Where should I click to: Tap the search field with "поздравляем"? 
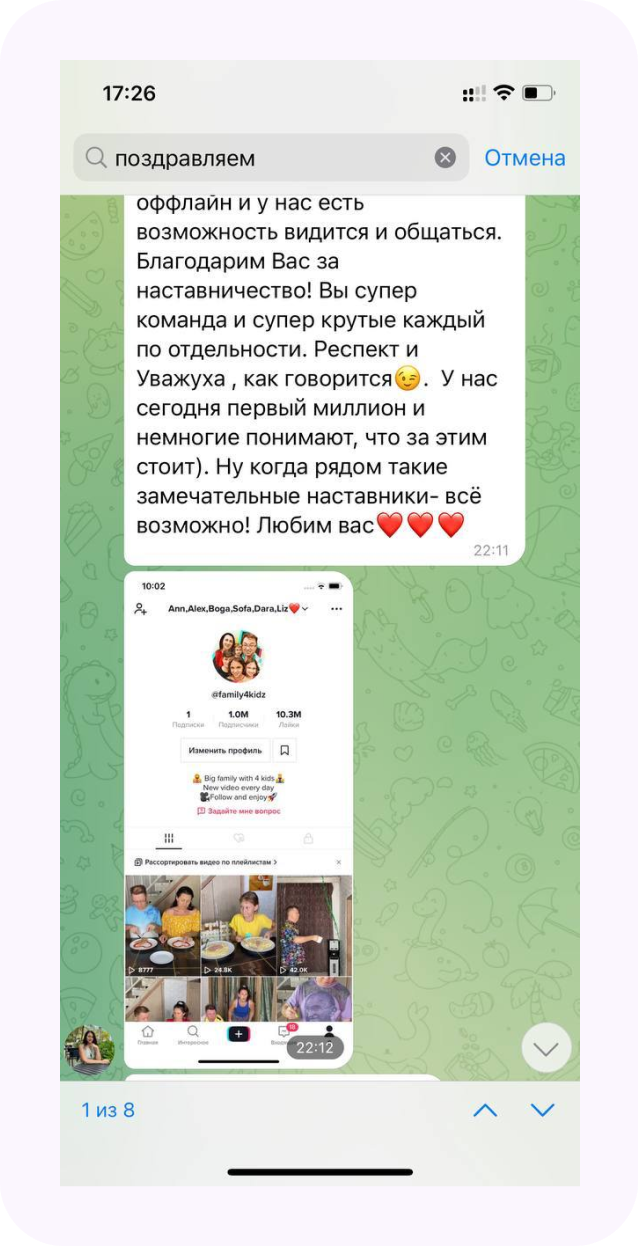coord(260,158)
